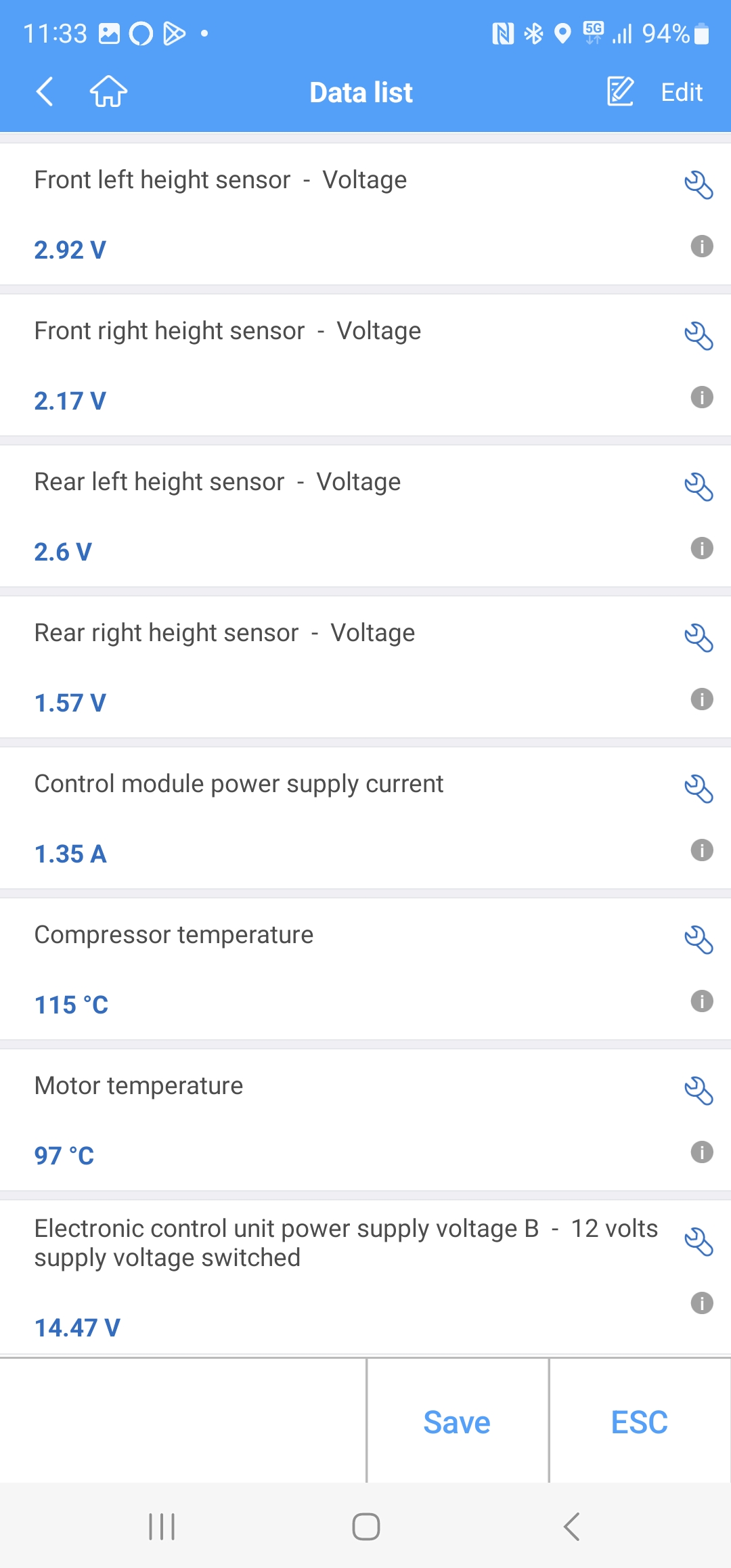Show info for Motor temperature

click(x=702, y=1152)
